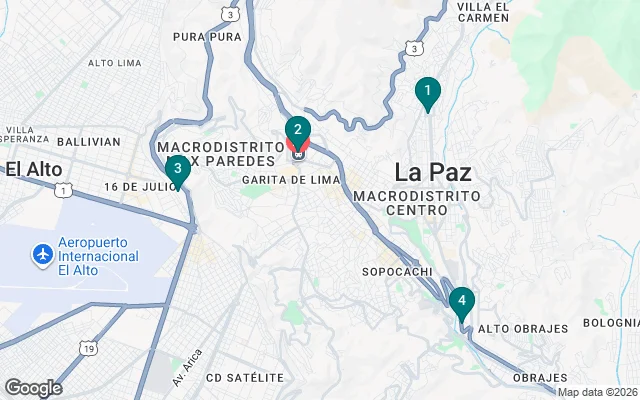Screen dimensions: 640x400
Task: Tap marker number 3 near 16 de Julio
Action: (x=177, y=169)
